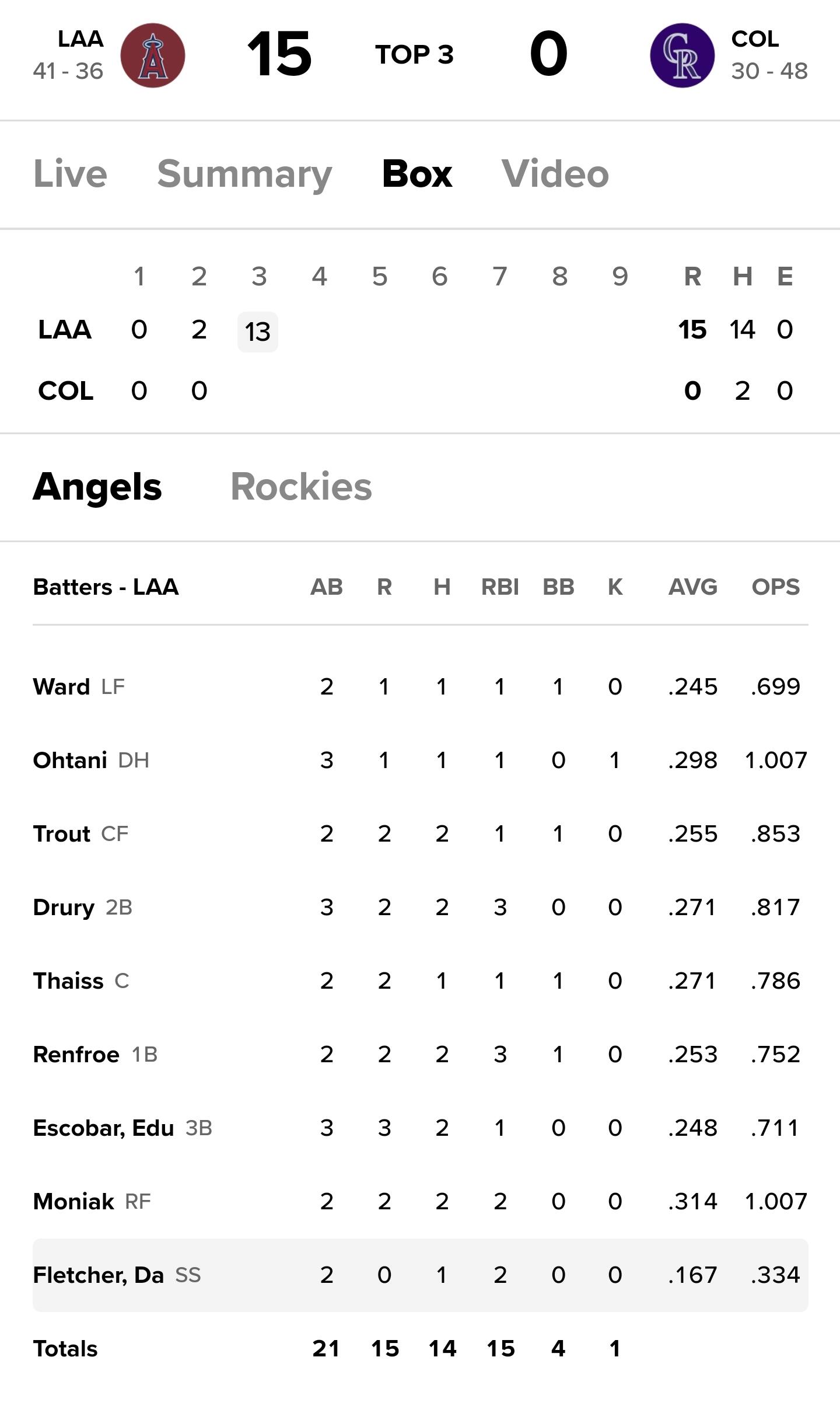The image size is (840, 1406).
Task: Tap the Angels team logo
Action: click(x=153, y=55)
